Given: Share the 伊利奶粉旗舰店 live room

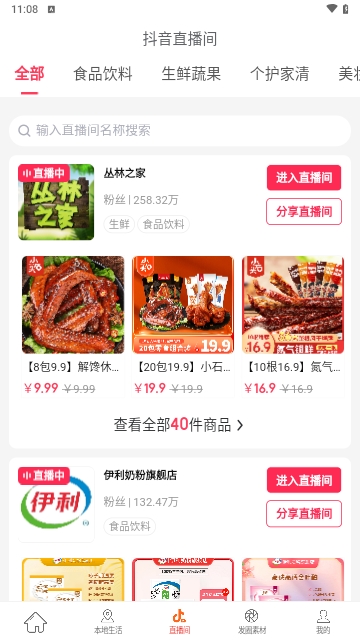Looking at the screenshot, I should point(304,513).
